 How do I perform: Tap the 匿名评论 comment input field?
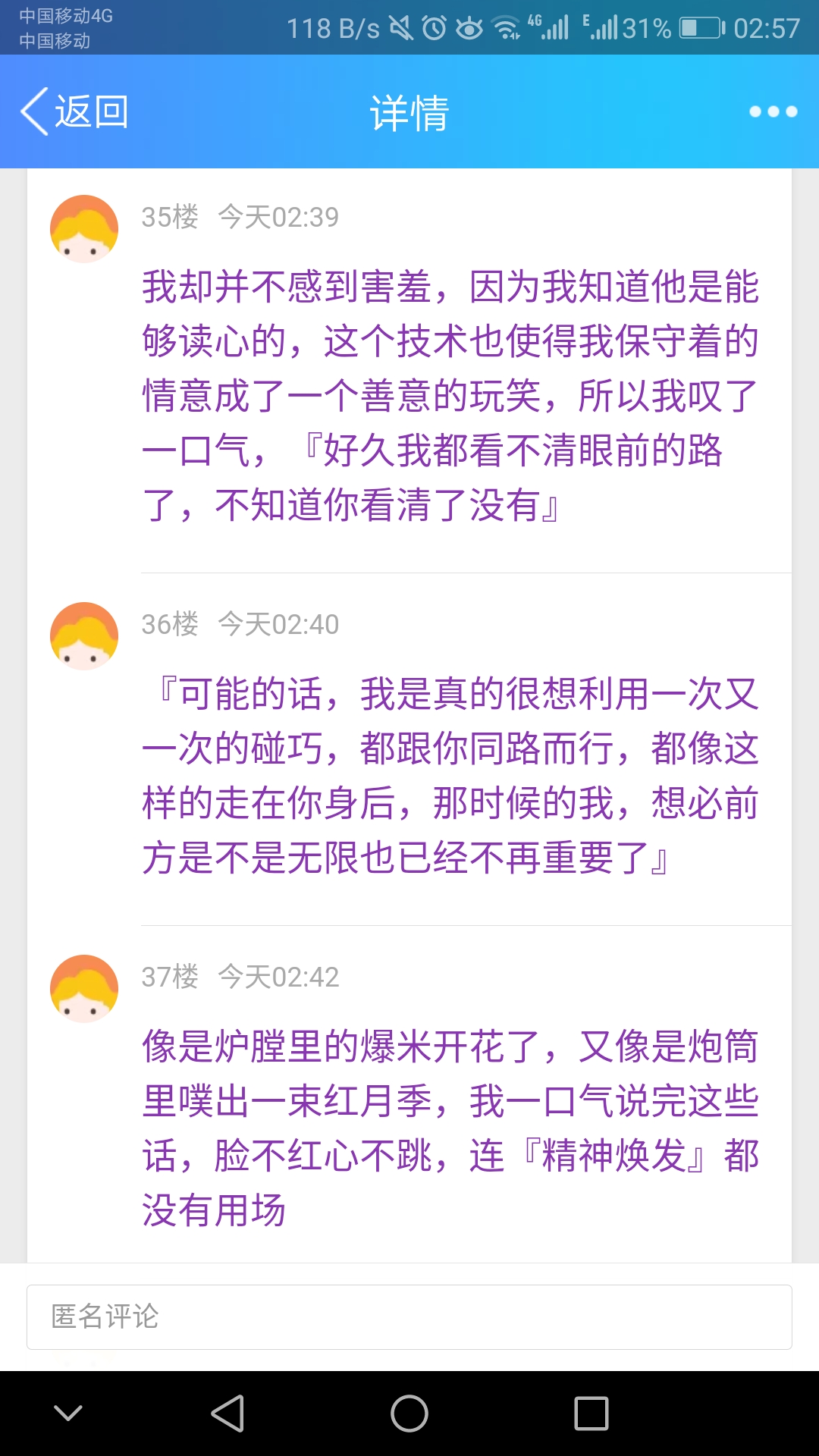coord(409,1317)
